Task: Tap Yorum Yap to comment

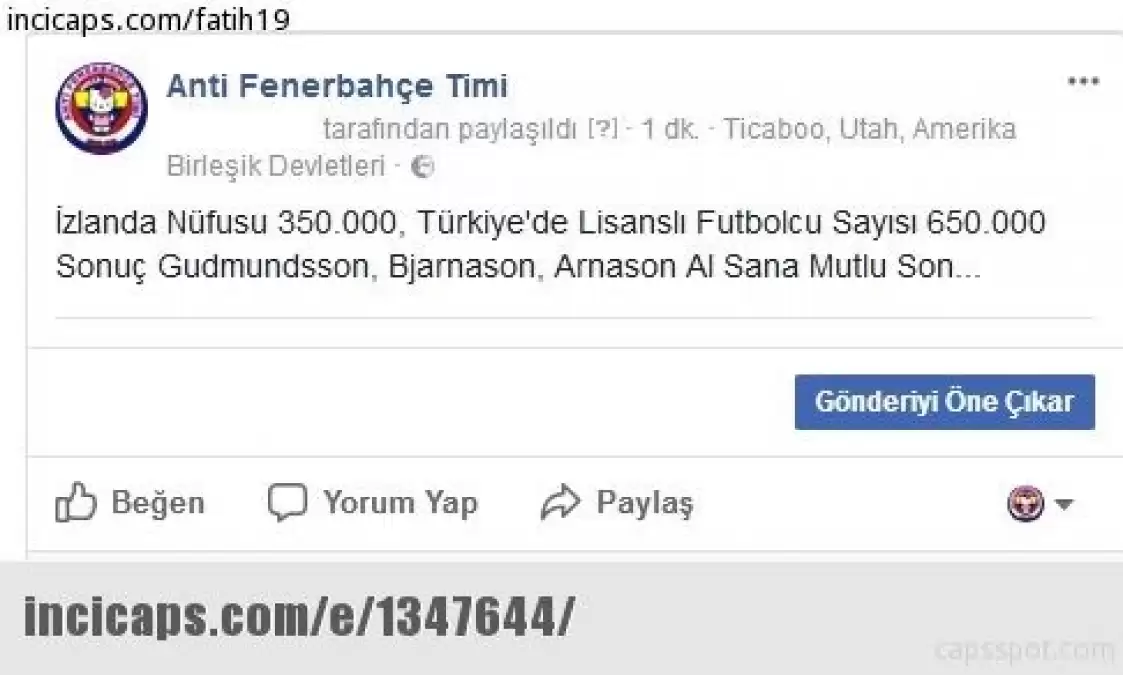Action: pyautogui.click(x=373, y=502)
